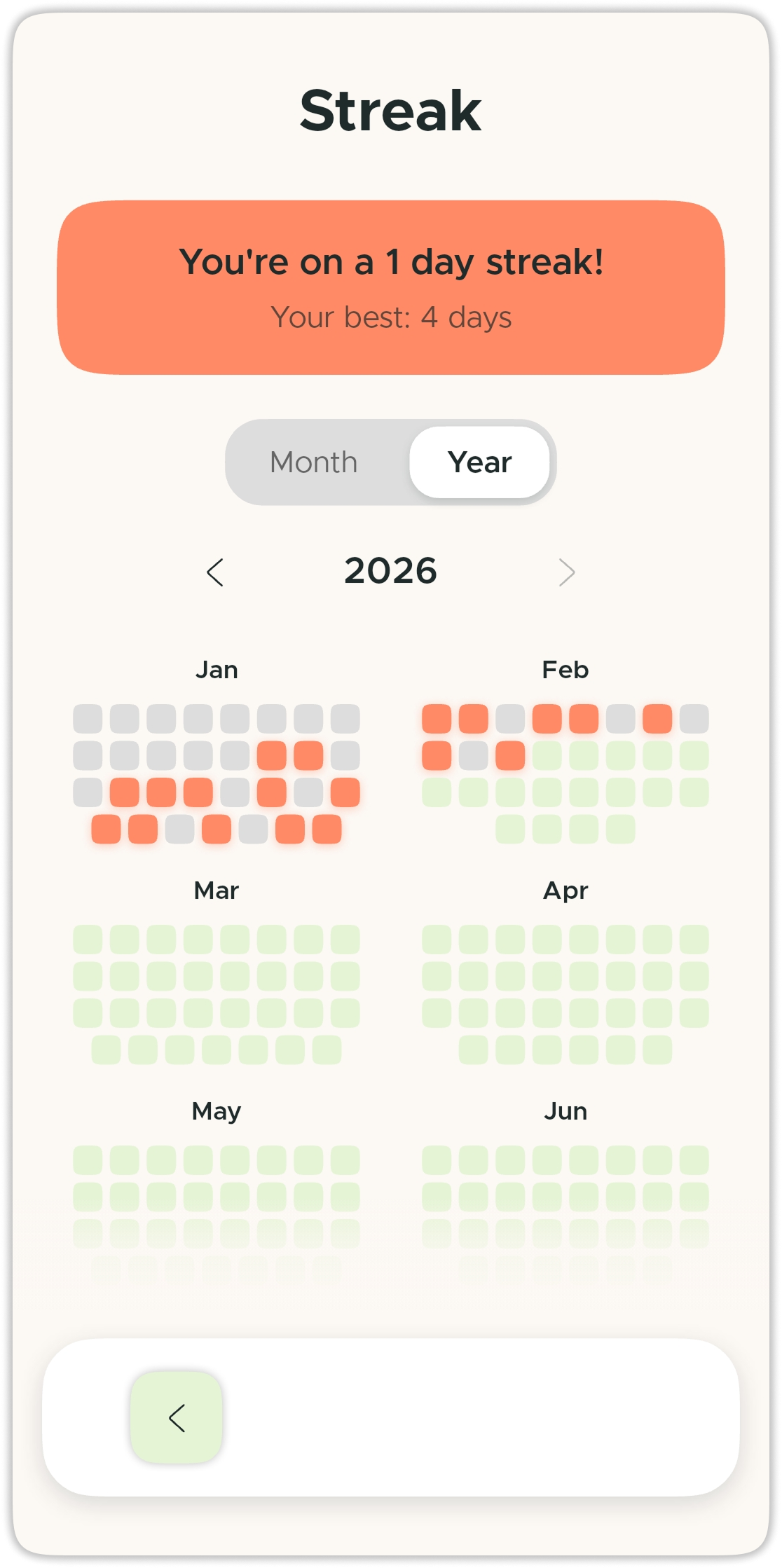Select the first orange day in February
This screenshot has width=782, height=1568.
(x=438, y=717)
